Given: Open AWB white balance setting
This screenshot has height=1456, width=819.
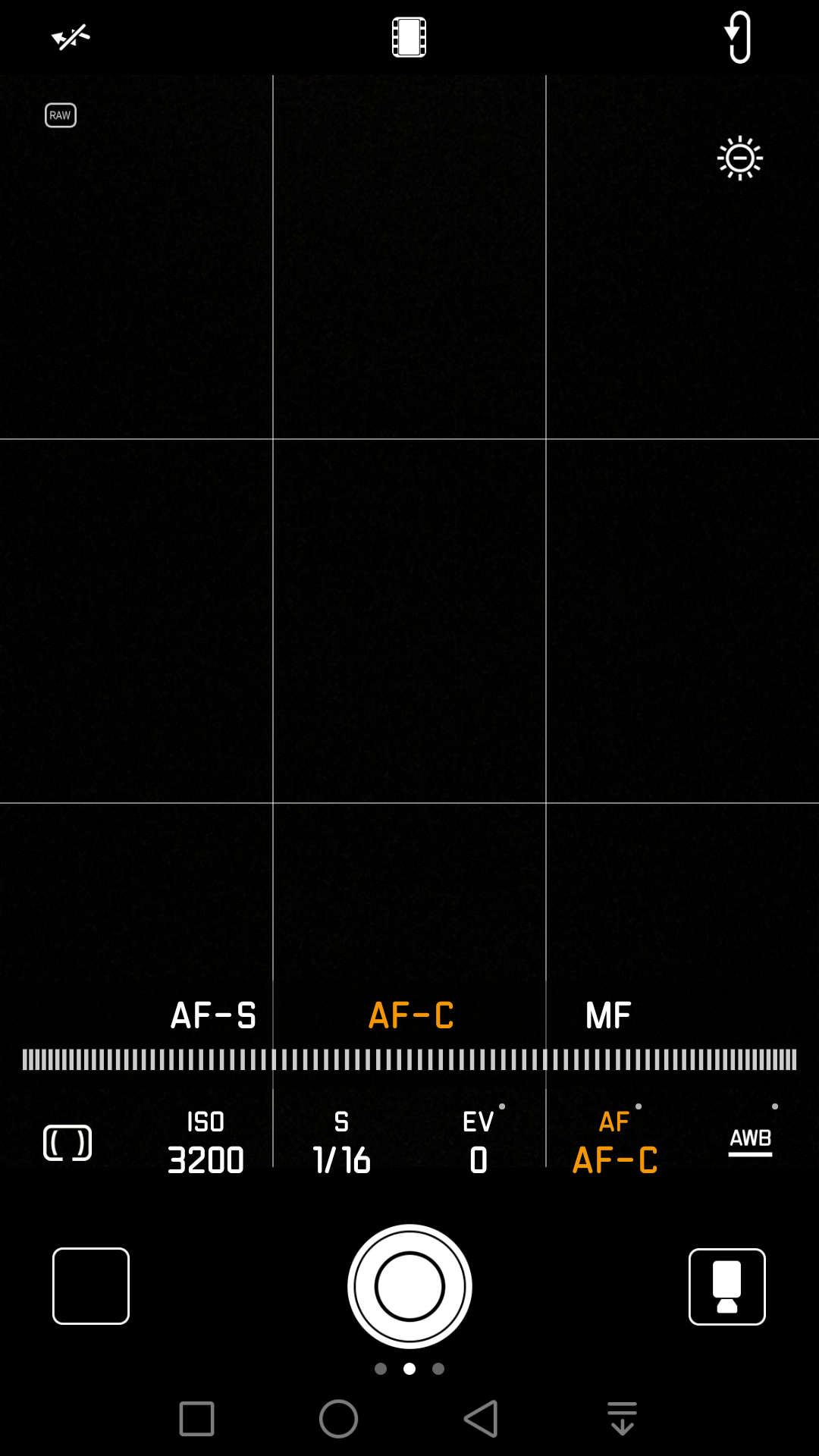Looking at the screenshot, I should click(750, 1141).
